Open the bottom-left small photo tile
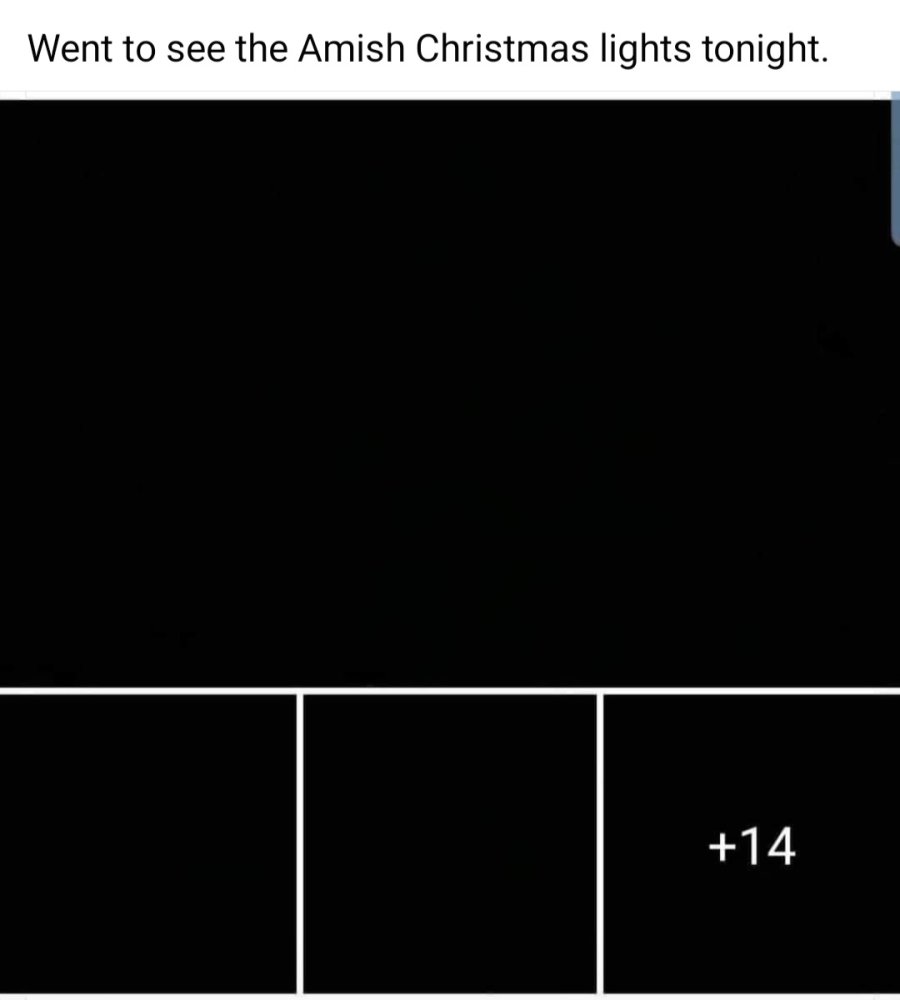The height and width of the screenshot is (1000, 900). pyautogui.click(x=148, y=845)
